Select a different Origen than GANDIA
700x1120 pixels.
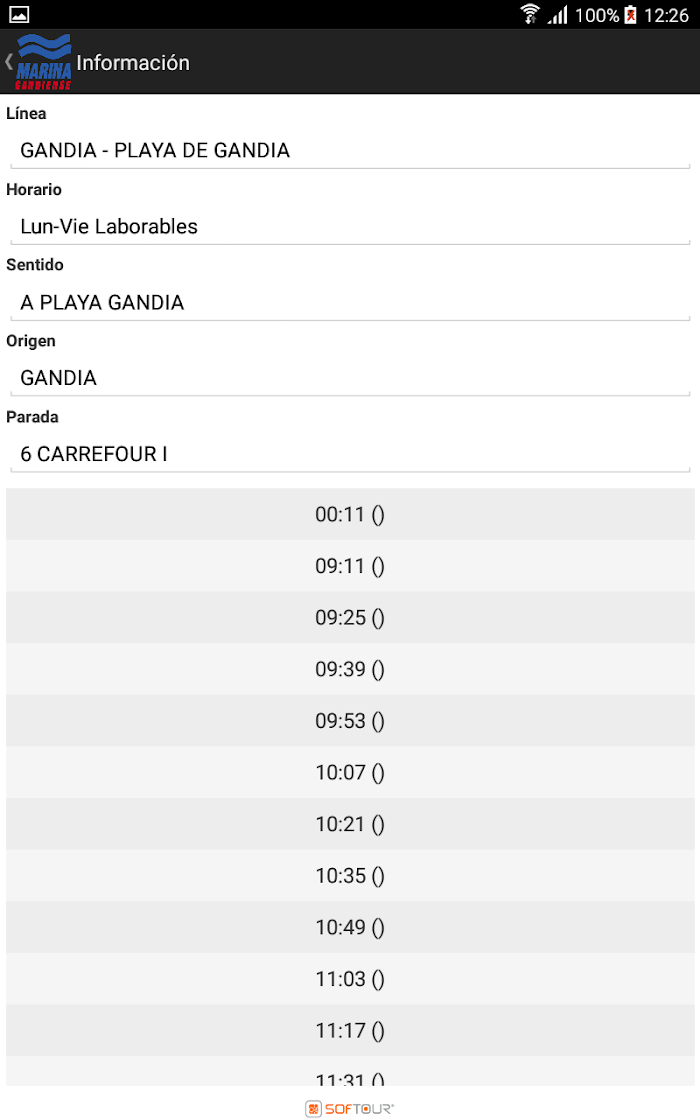pos(350,378)
